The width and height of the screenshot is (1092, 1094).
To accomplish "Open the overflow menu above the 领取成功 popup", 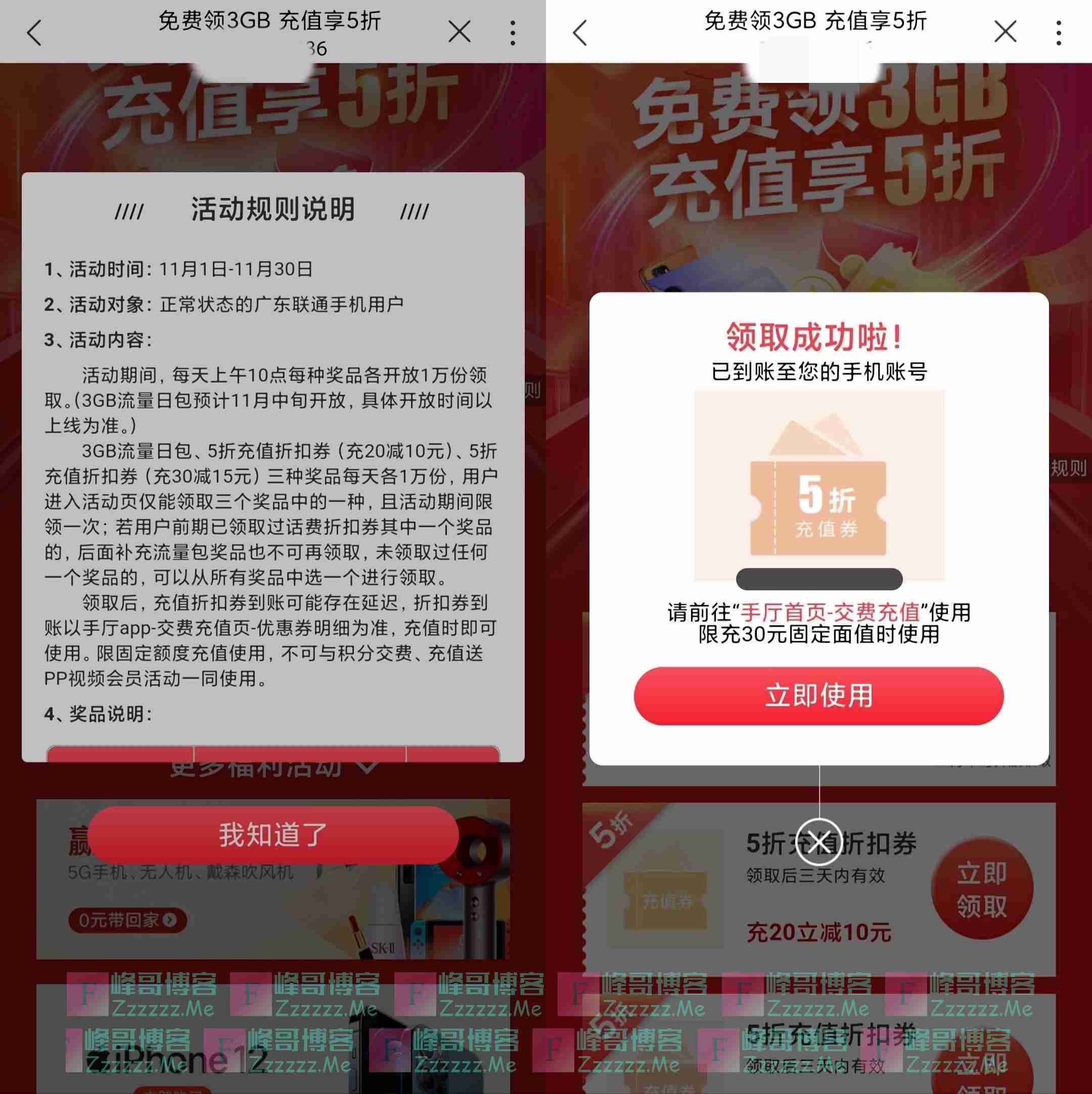I will pos(1058,33).
